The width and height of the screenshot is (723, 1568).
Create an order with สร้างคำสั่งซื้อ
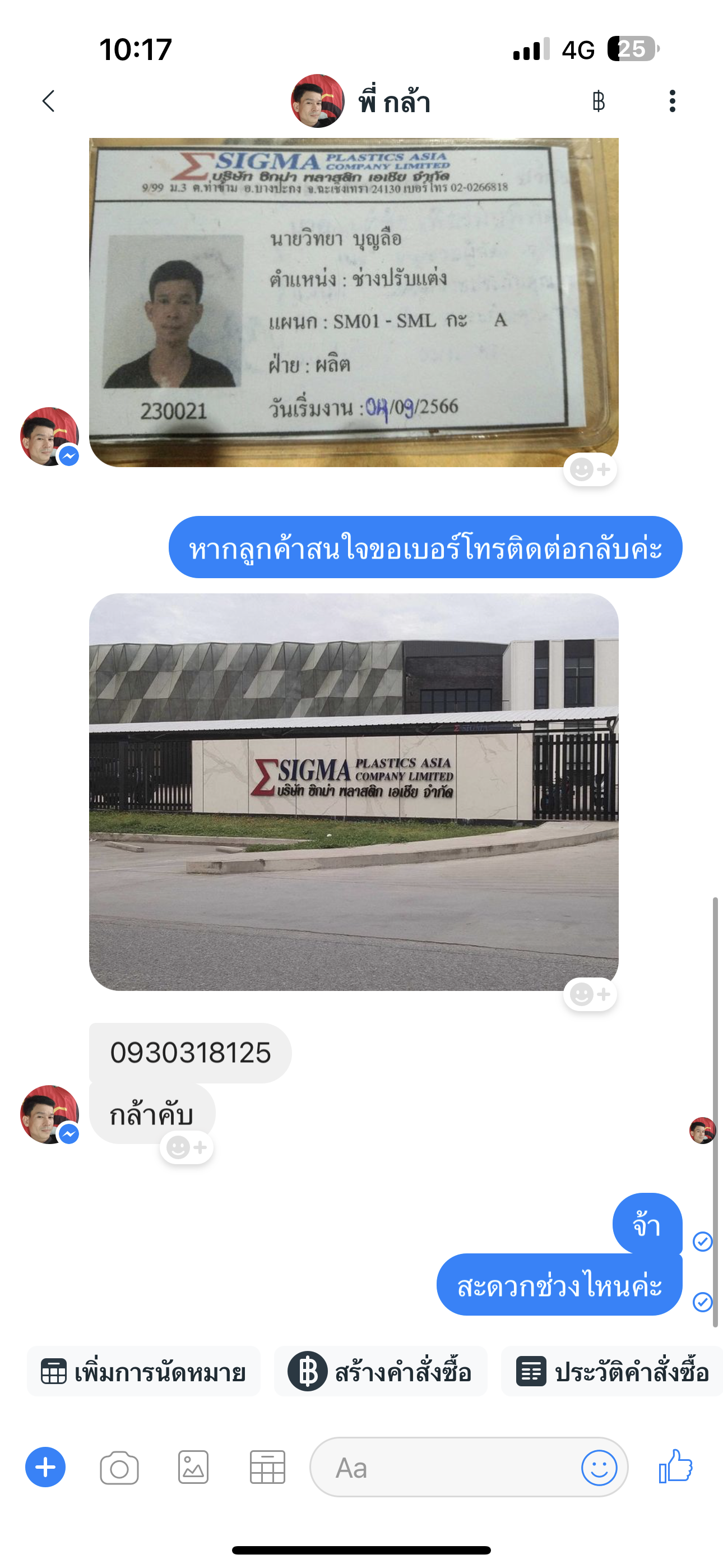click(381, 1372)
